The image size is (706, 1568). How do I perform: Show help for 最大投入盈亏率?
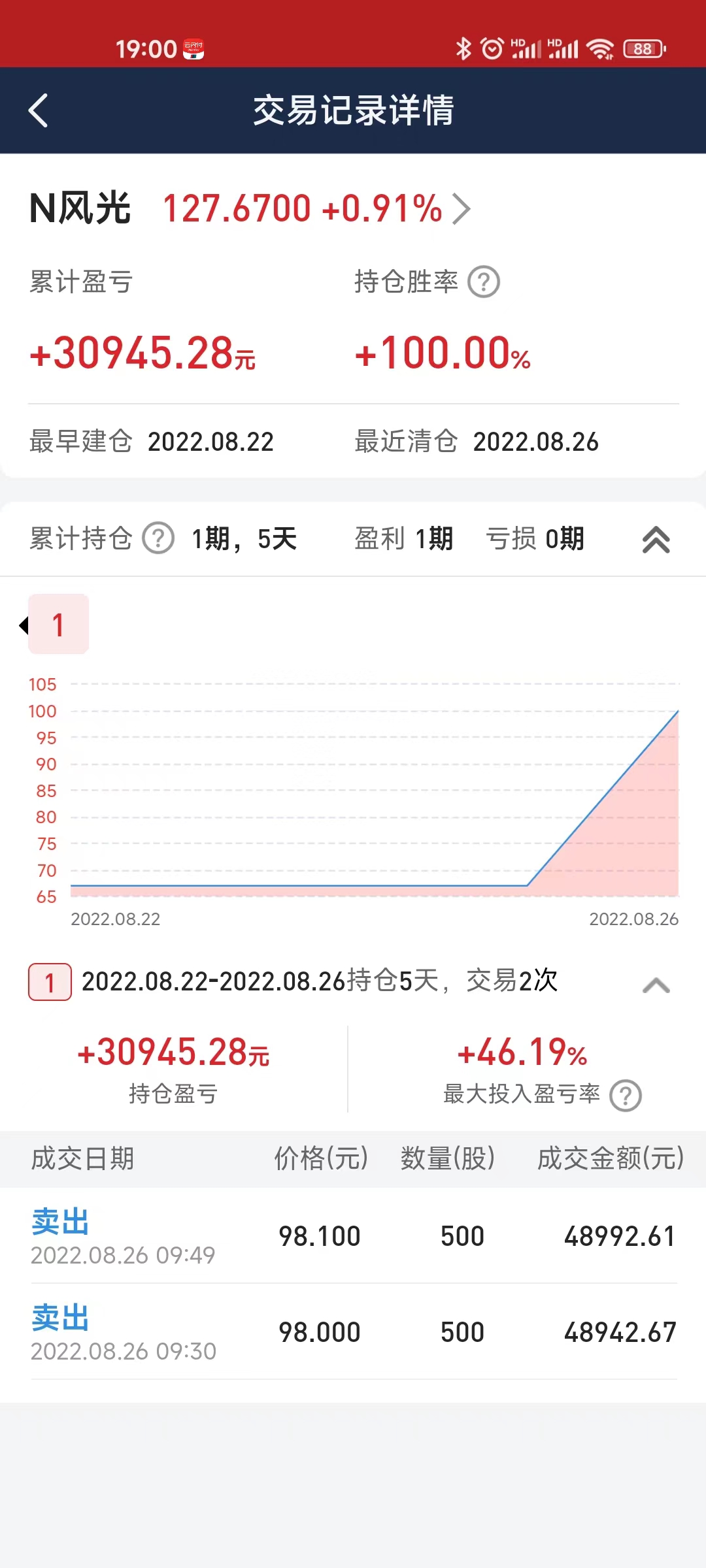pyautogui.click(x=625, y=1096)
